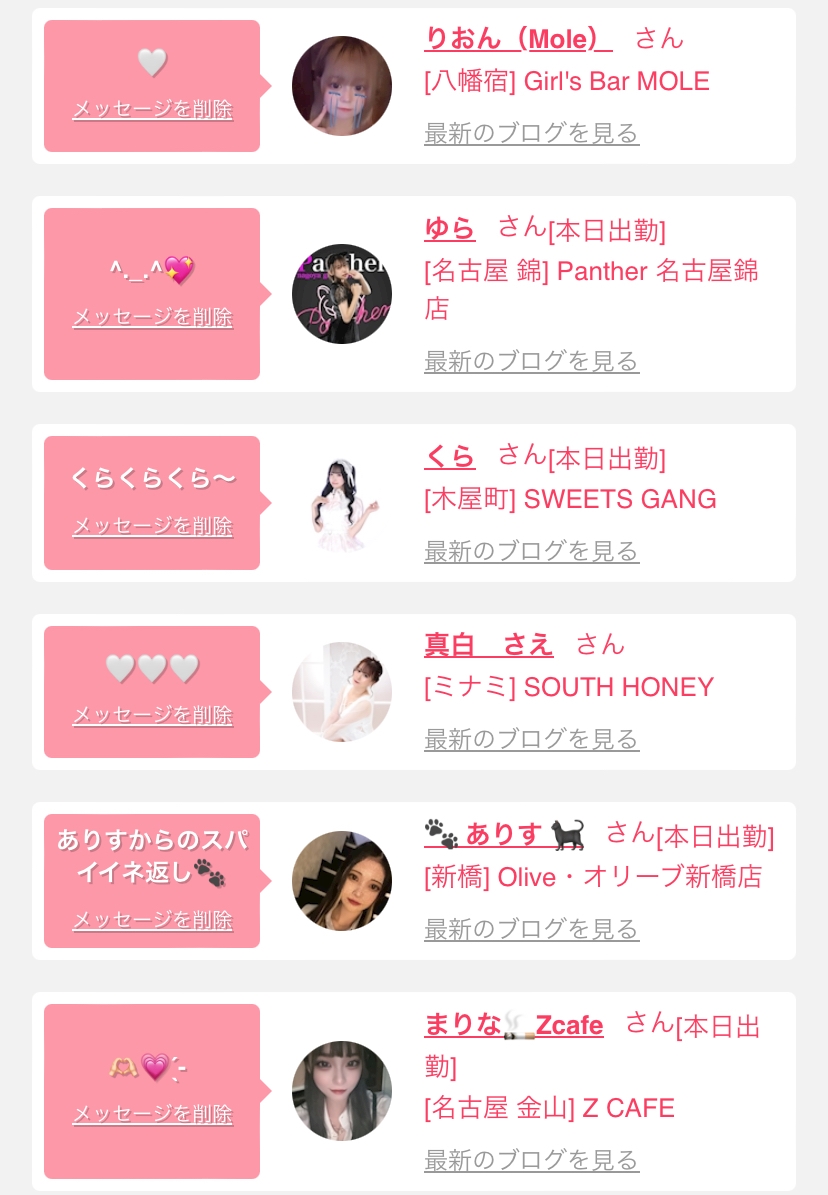Screen dimensions: 828x1195
Task: Open 真白 さえ profile name link
Action: pyautogui.click(x=489, y=645)
